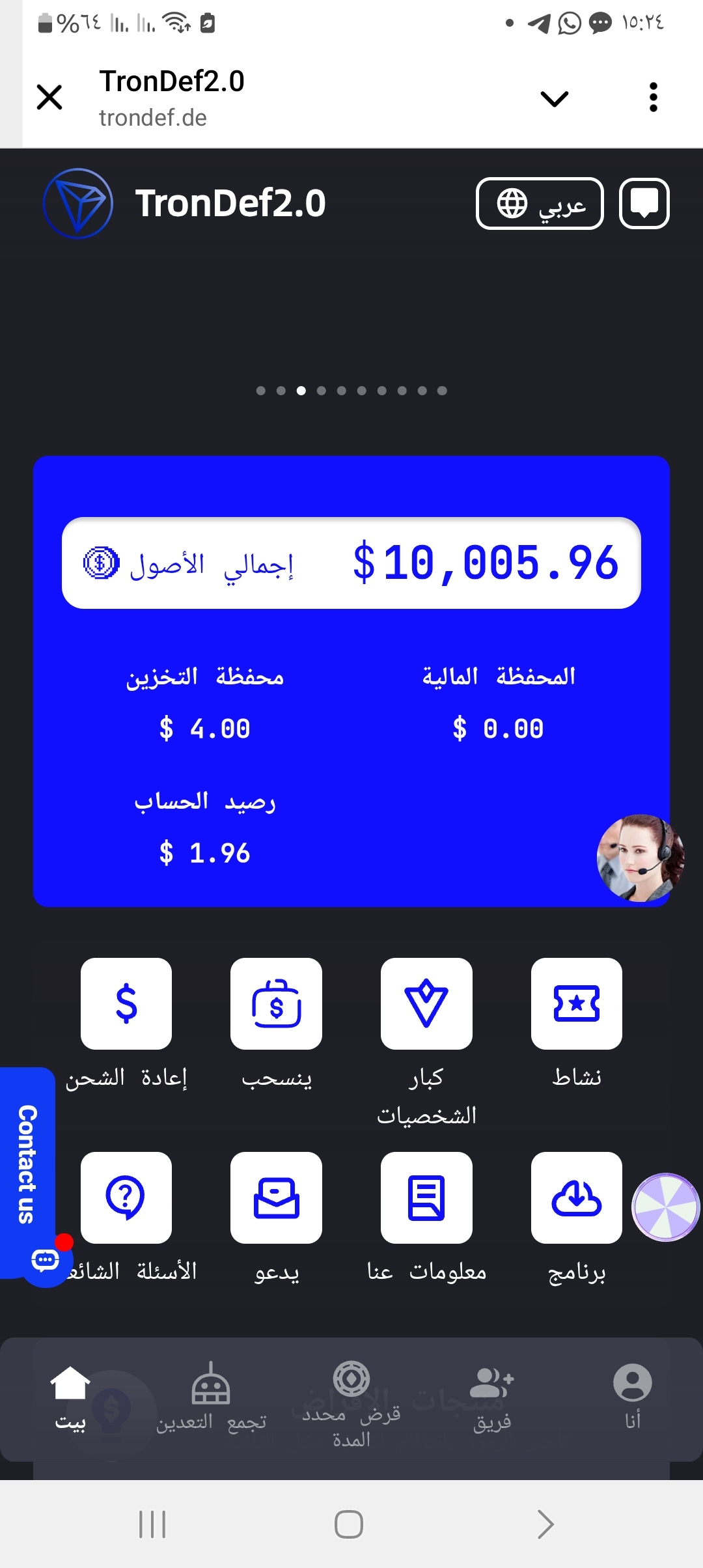Change language from عربي
Viewport: 703px width, 1568px height.
point(540,204)
